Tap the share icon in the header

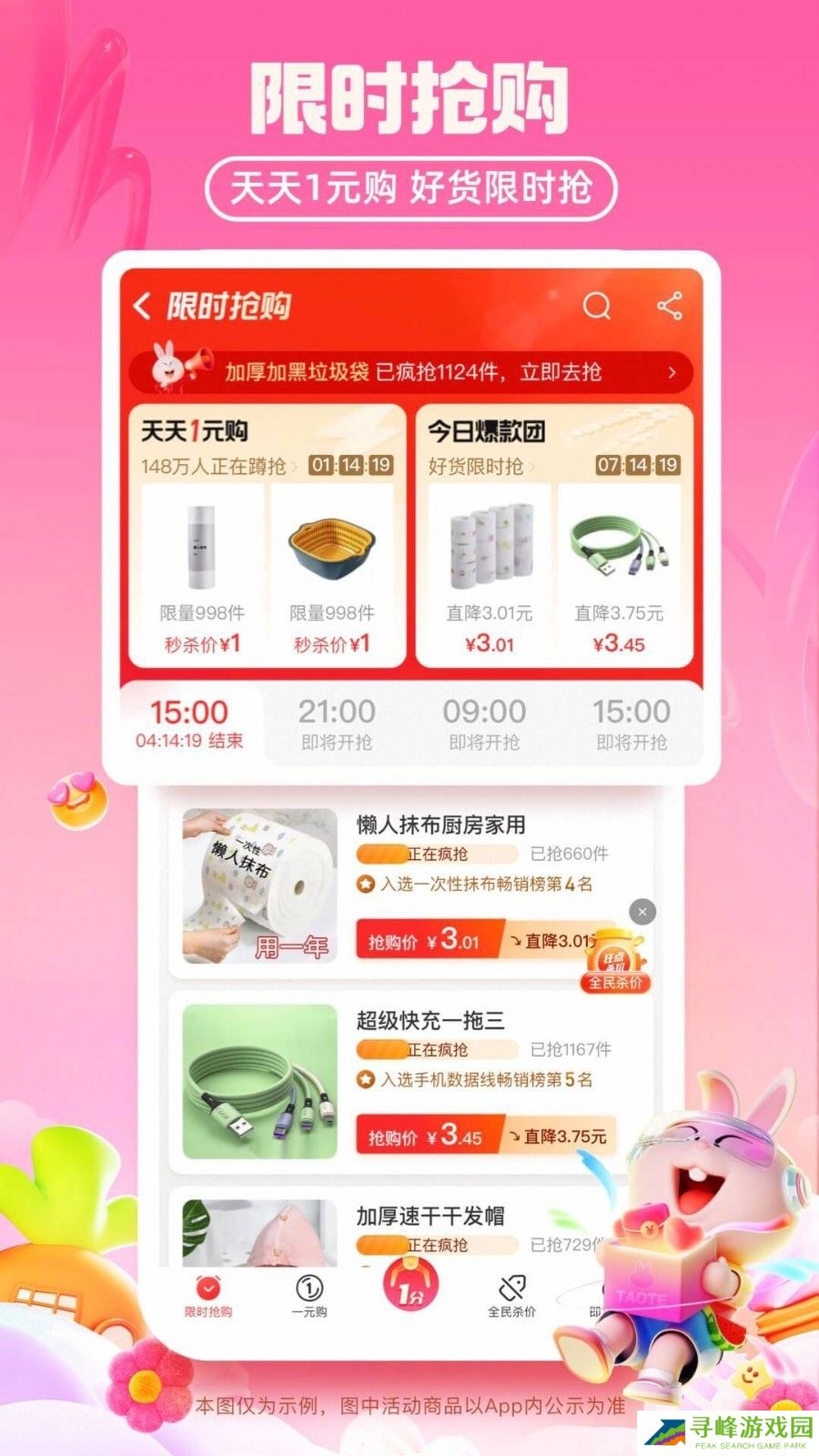click(x=672, y=308)
